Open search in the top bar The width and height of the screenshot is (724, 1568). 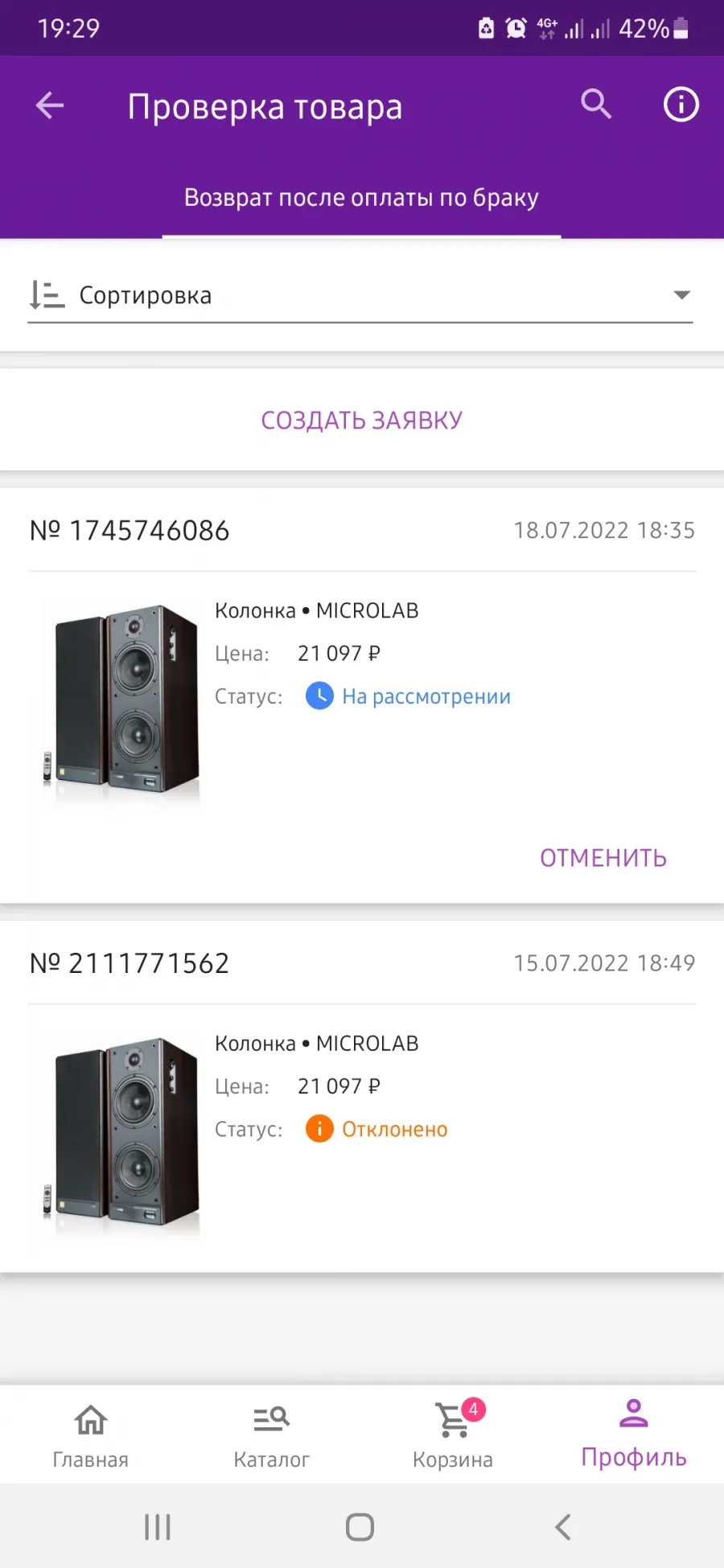click(596, 105)
